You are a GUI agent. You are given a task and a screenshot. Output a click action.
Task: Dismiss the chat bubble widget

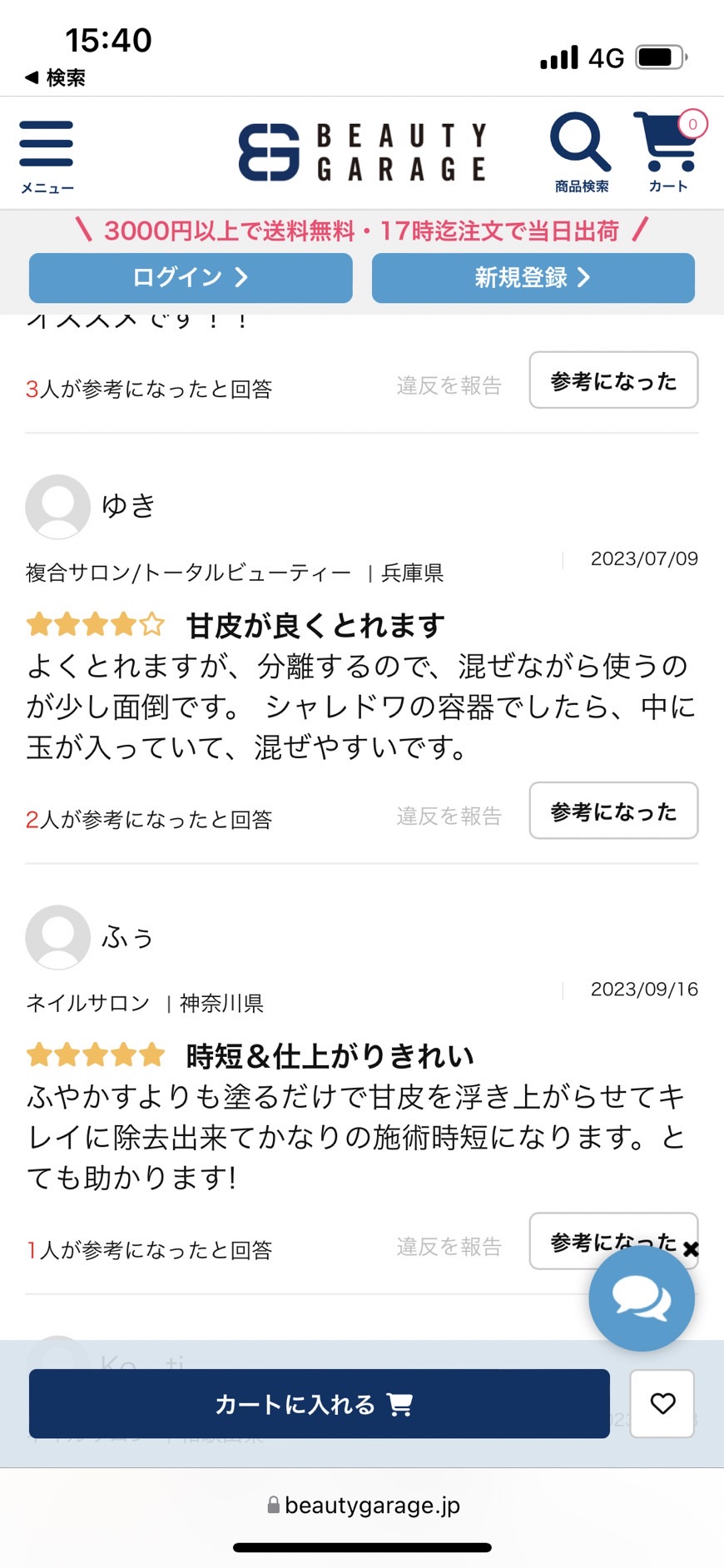pos(691,1248)
